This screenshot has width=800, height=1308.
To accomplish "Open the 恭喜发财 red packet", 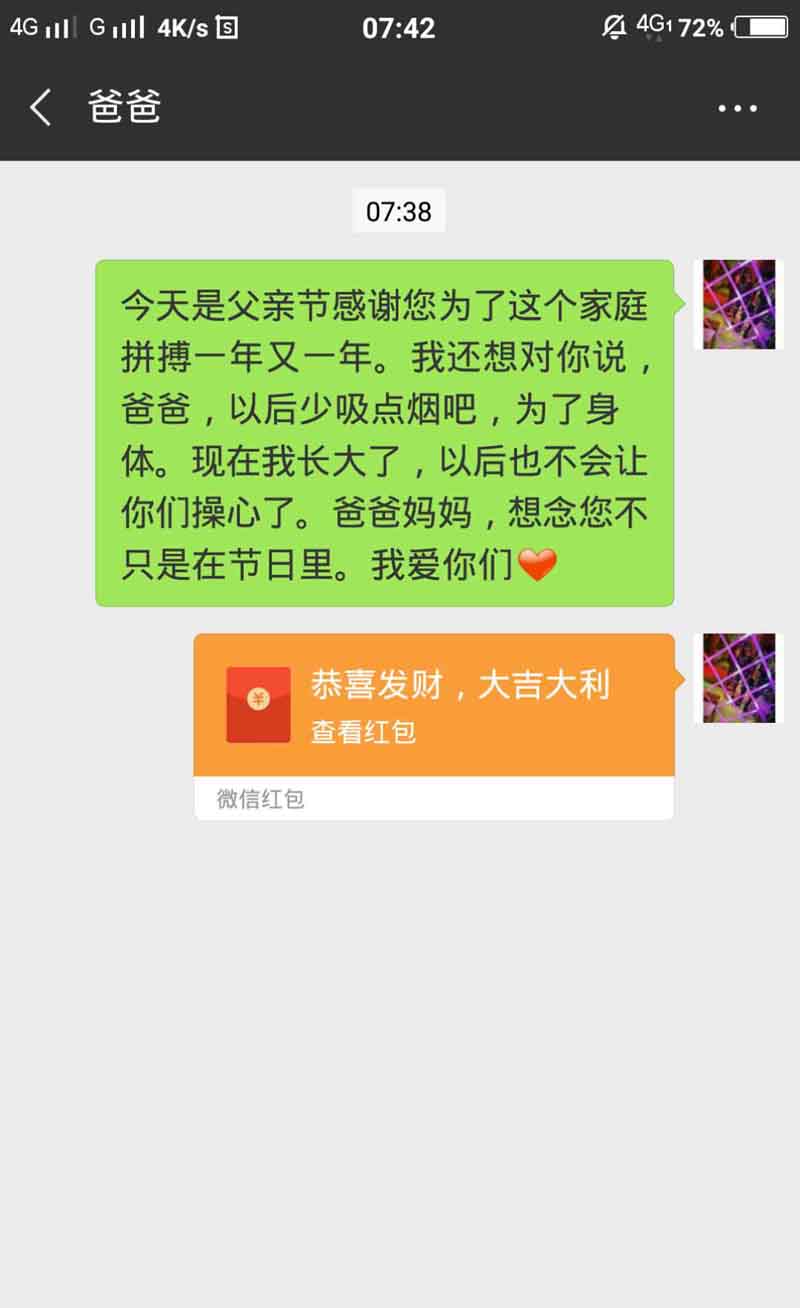I will pos(434,727).
